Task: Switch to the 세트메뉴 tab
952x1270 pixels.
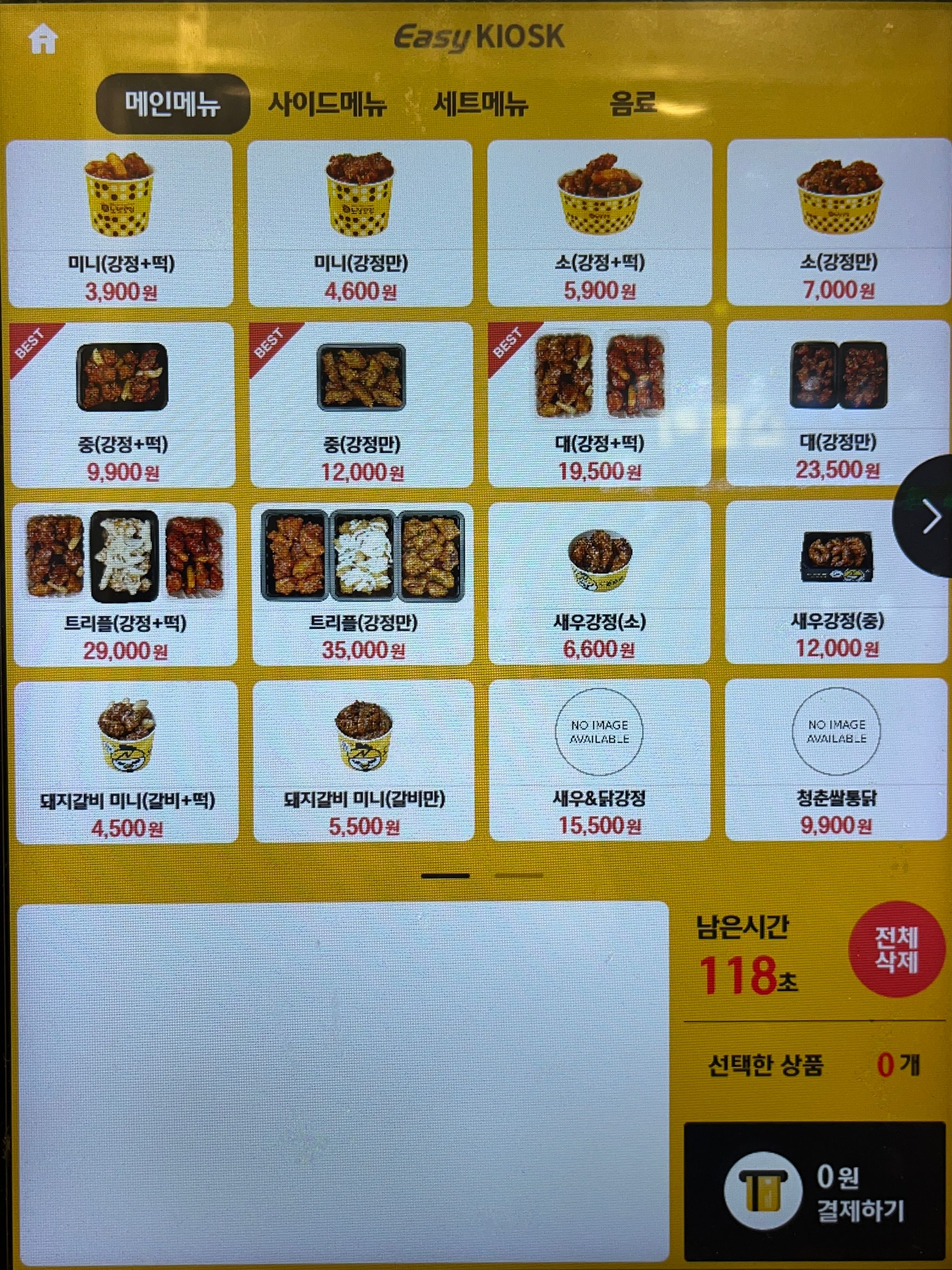Action: tap(480, 105)
